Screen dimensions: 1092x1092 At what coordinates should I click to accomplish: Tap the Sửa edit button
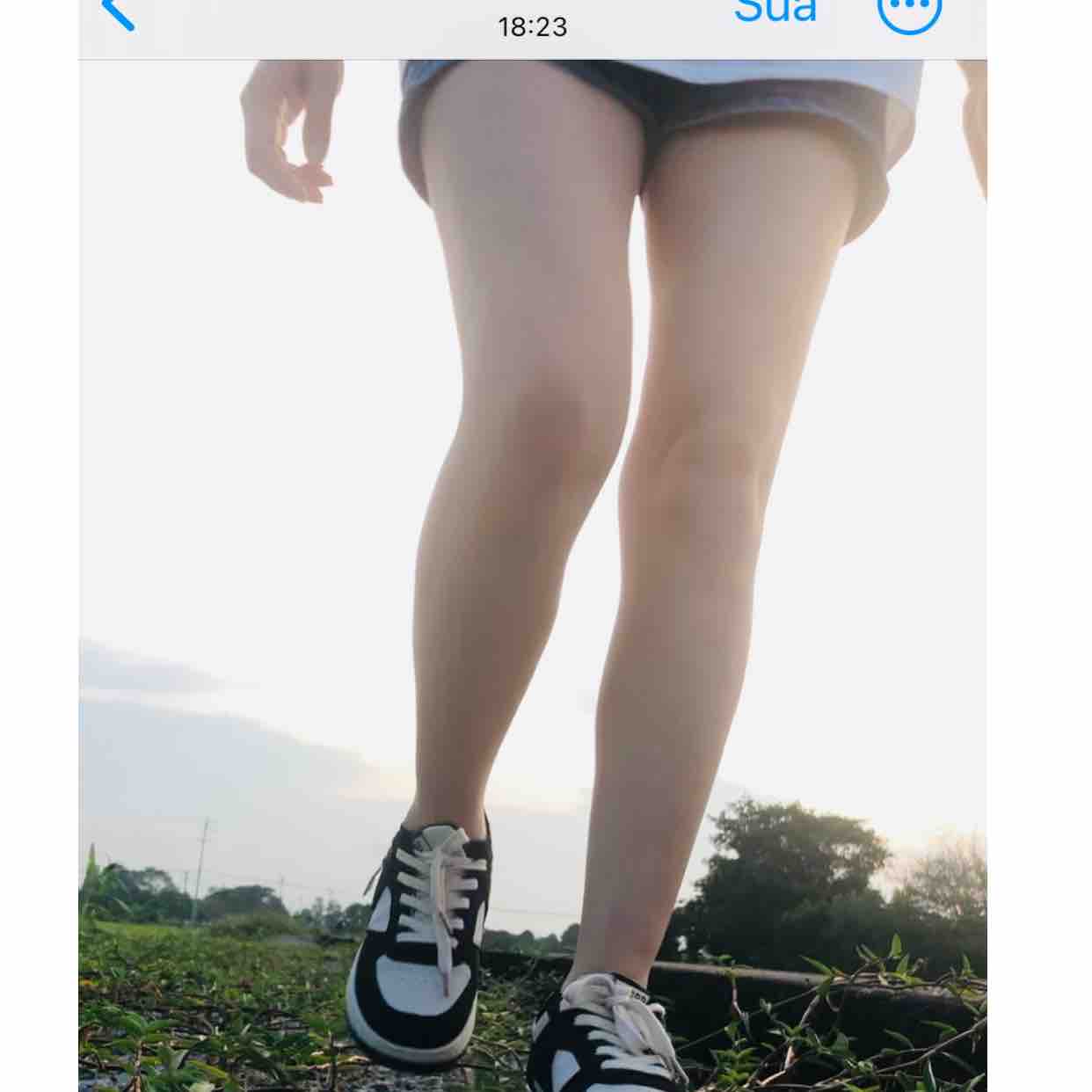pos(775,11)
